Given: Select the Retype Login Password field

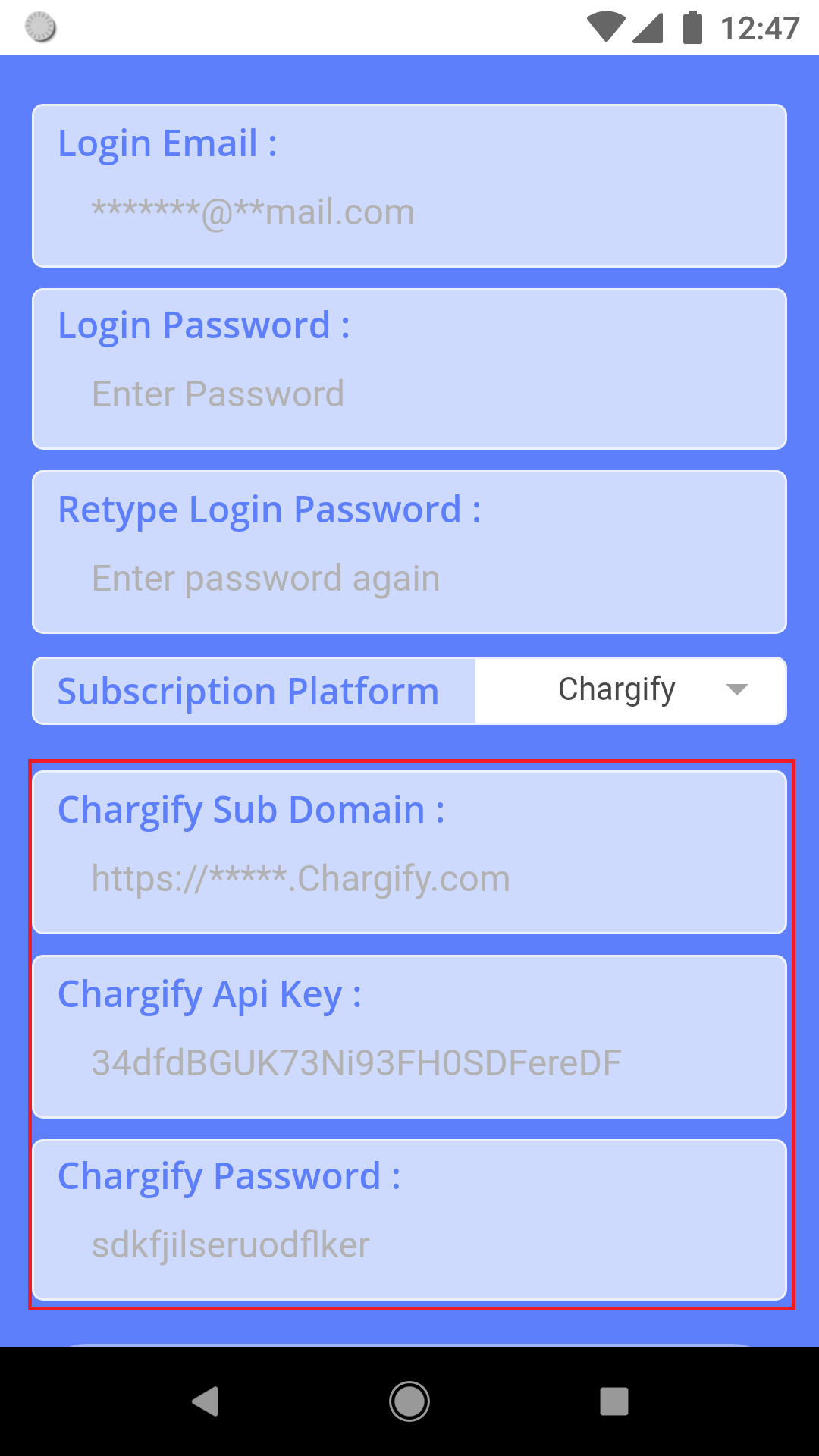Looking at the screenshot, I should [409, 579].
